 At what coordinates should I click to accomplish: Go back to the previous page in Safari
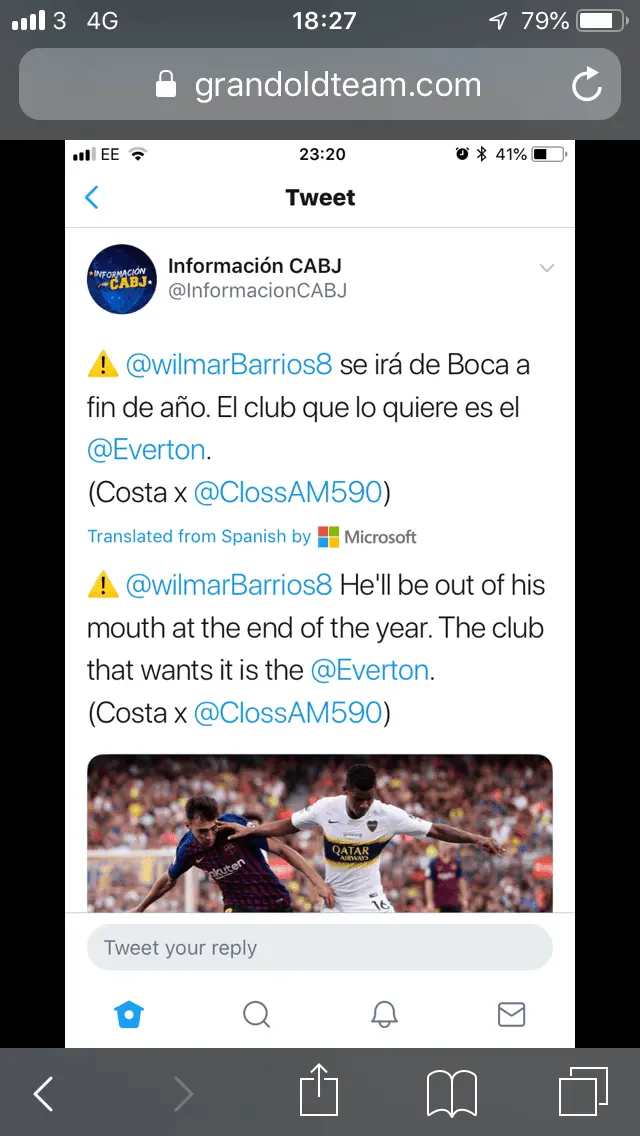pos(43,1093)
